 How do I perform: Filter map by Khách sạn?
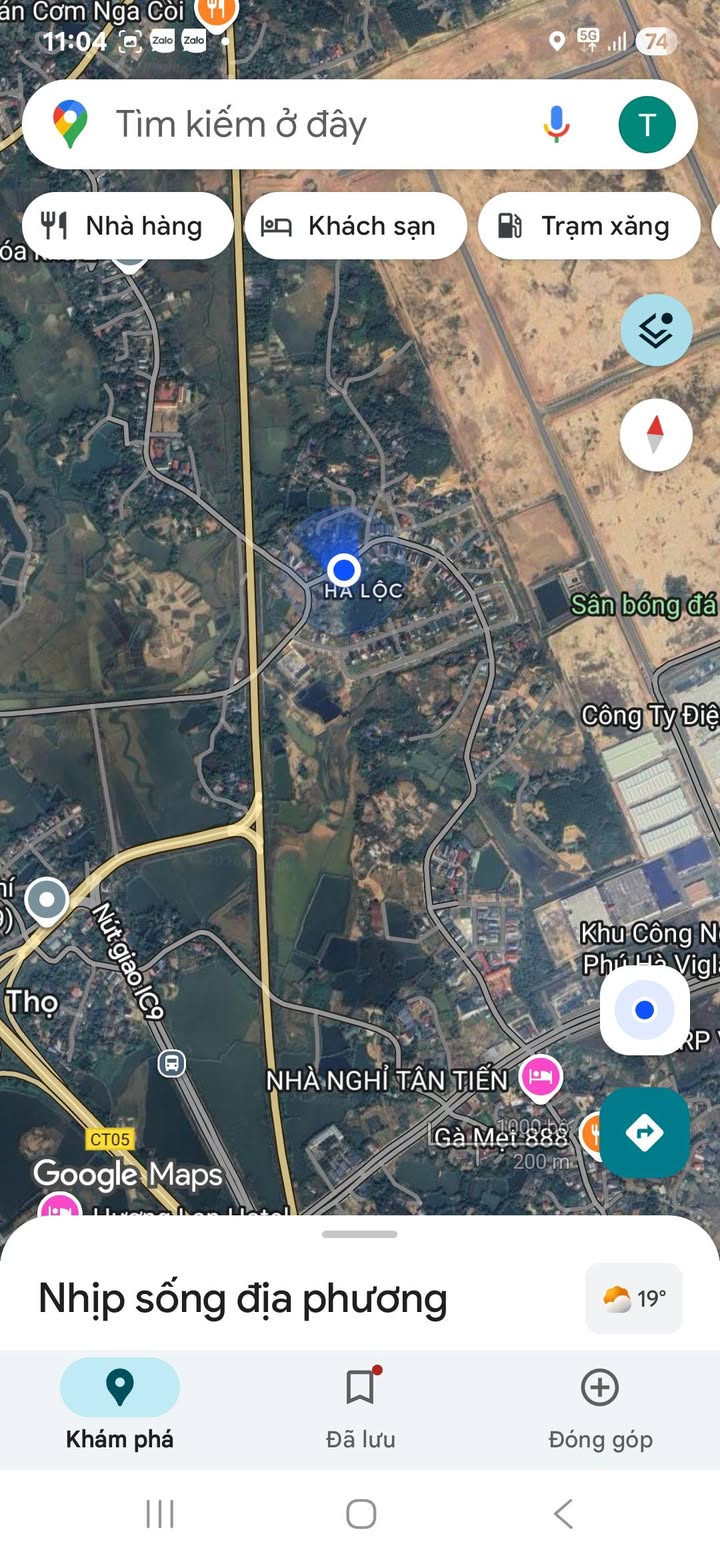coord(355,226)
